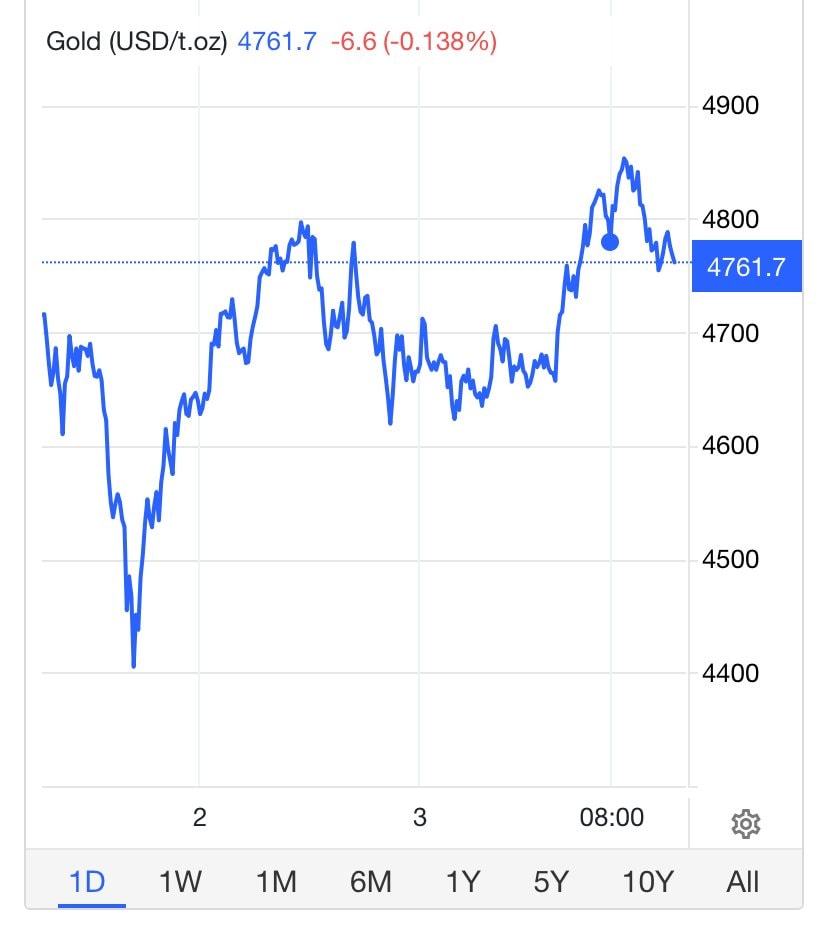Select the 5Y time range

click(551, 881)
